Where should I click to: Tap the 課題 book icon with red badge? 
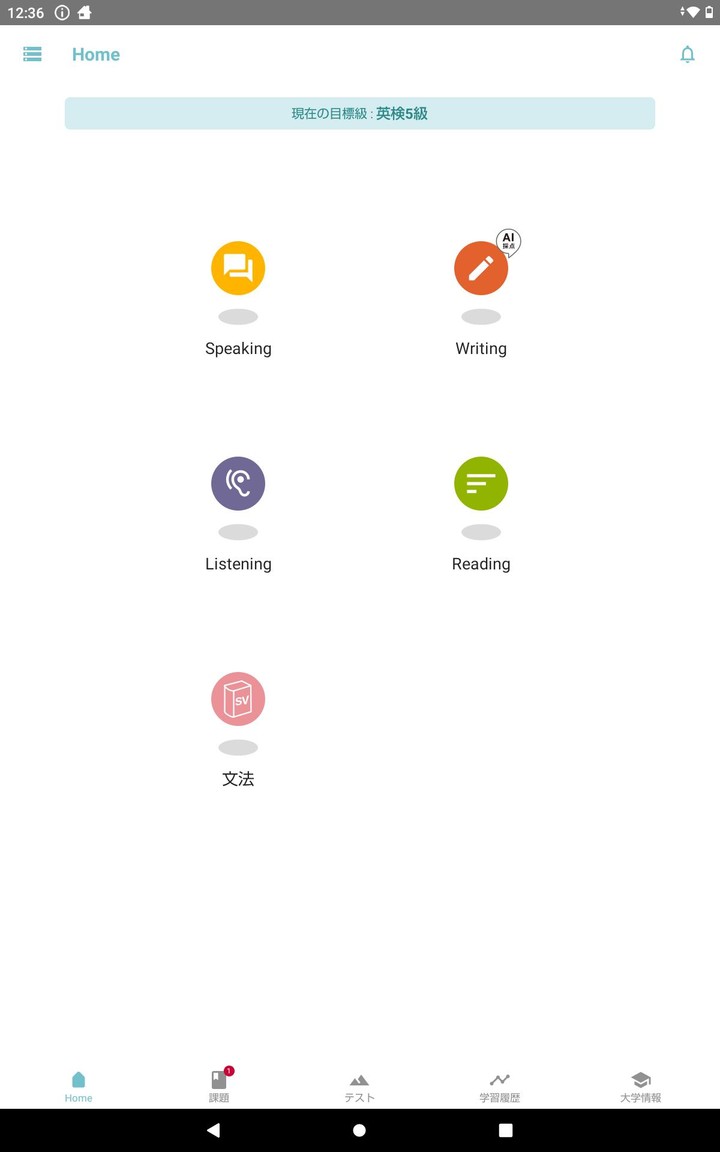218,1079
